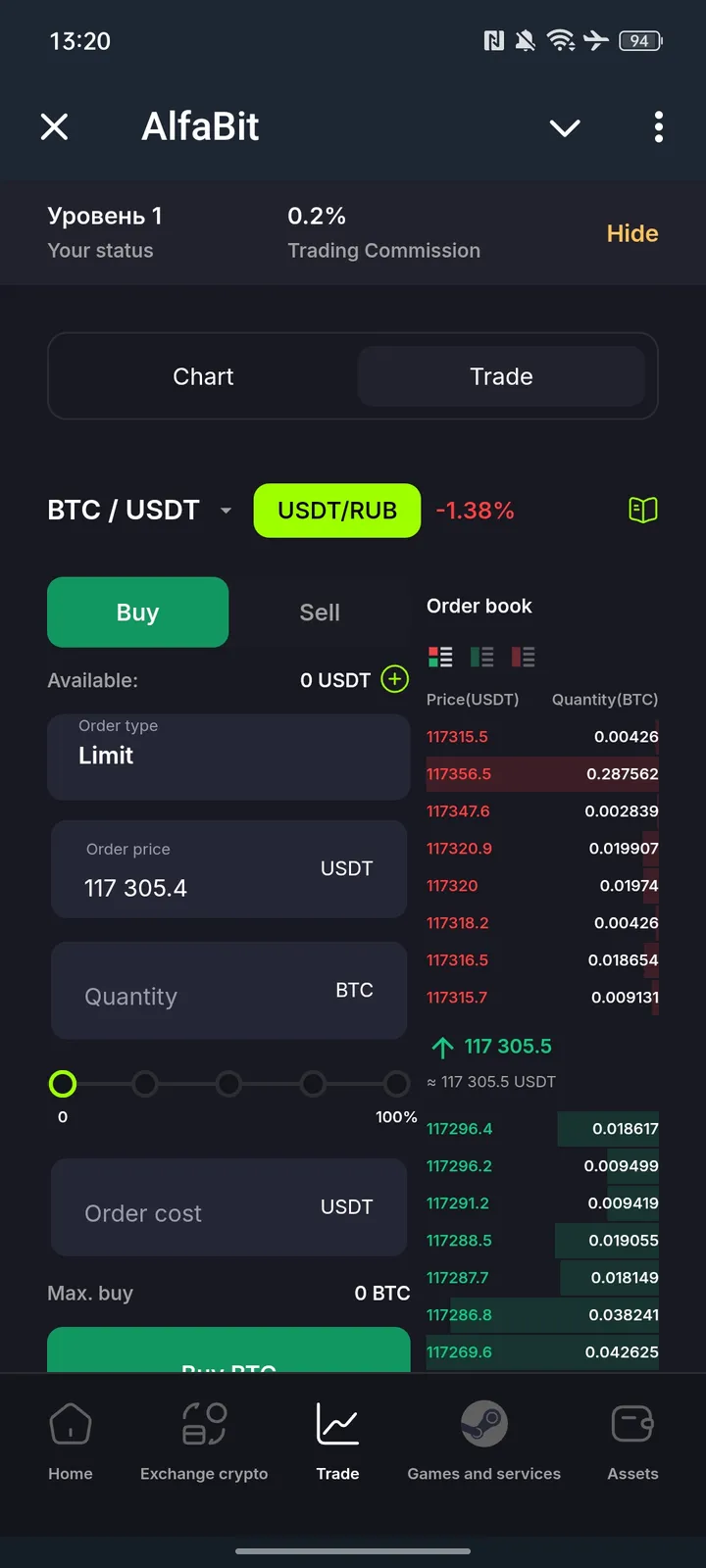This screenshot has width=706, height=1568.
Task: Tap the green book guide icon
Action: click(643, 510)
